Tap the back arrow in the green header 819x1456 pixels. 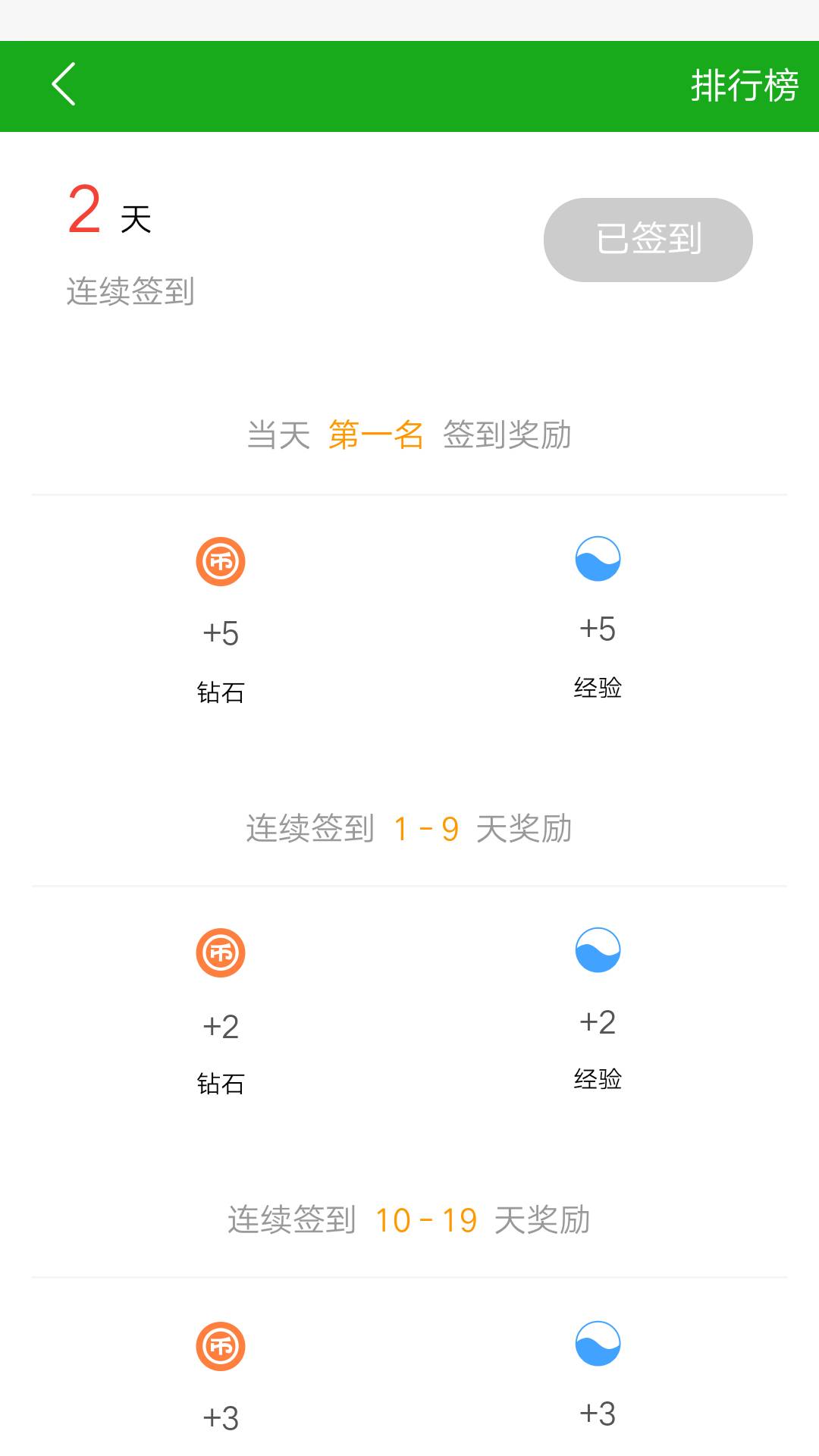pos(64,85)
